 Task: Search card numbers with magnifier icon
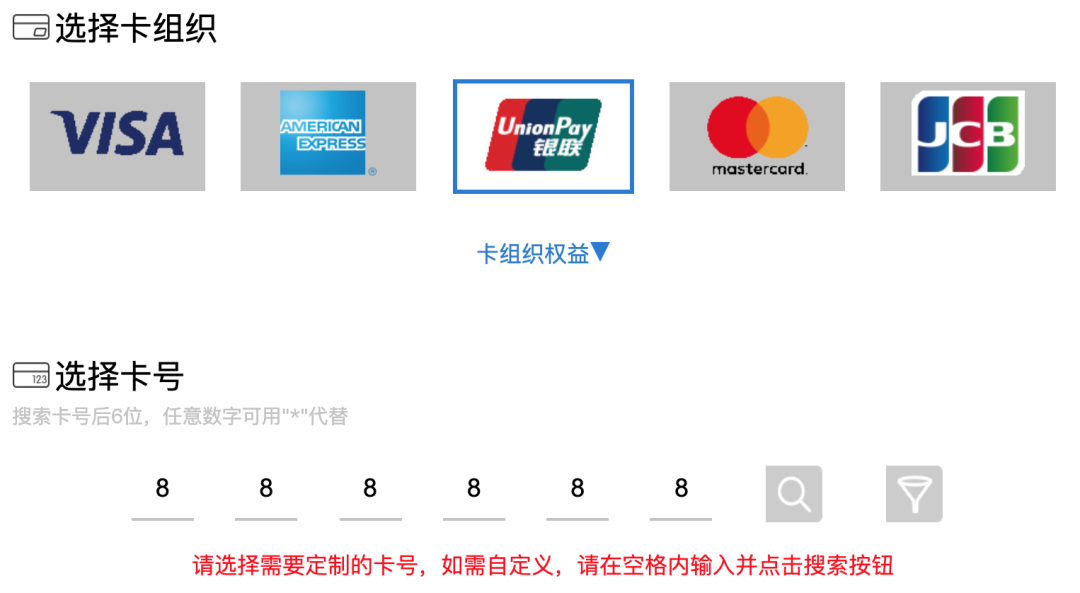(794, 494)
